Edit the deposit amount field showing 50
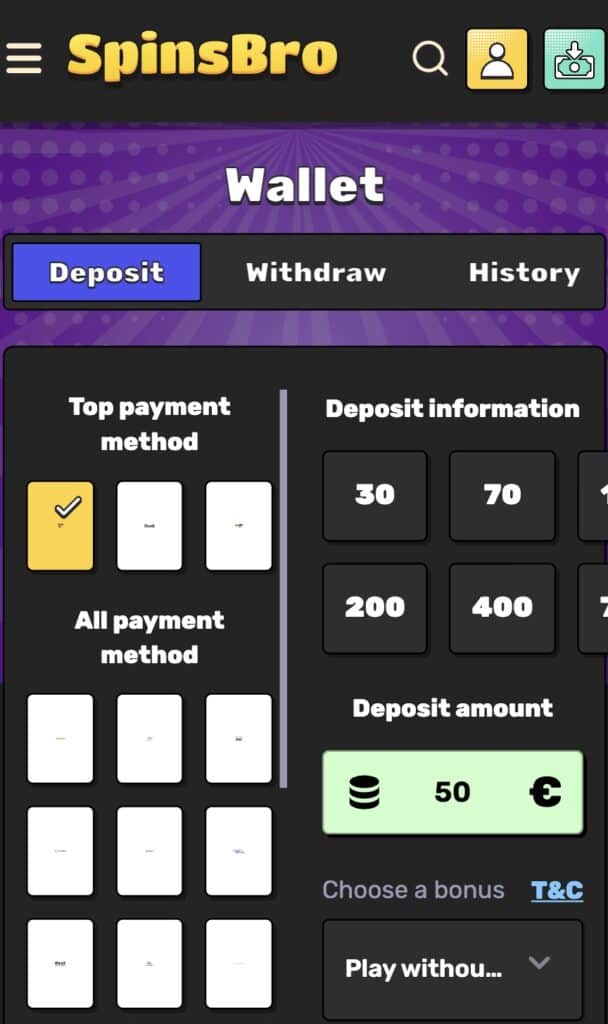Viewport: 608px width, 1024px height. pyautogui.click(x=452, y=793)
